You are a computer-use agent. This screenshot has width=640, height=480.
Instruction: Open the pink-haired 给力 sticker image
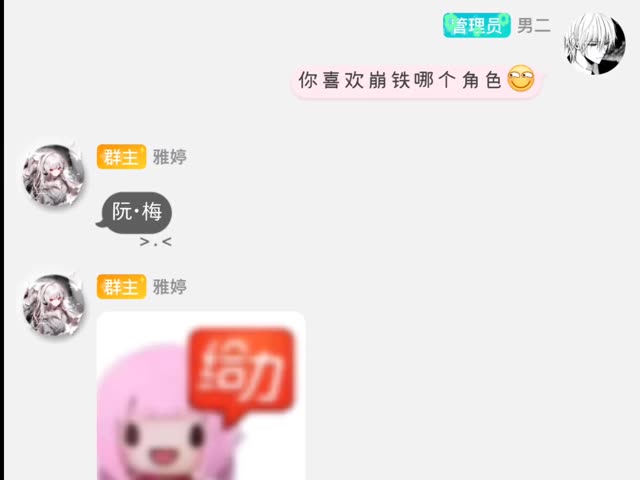[x=200, y=400]
